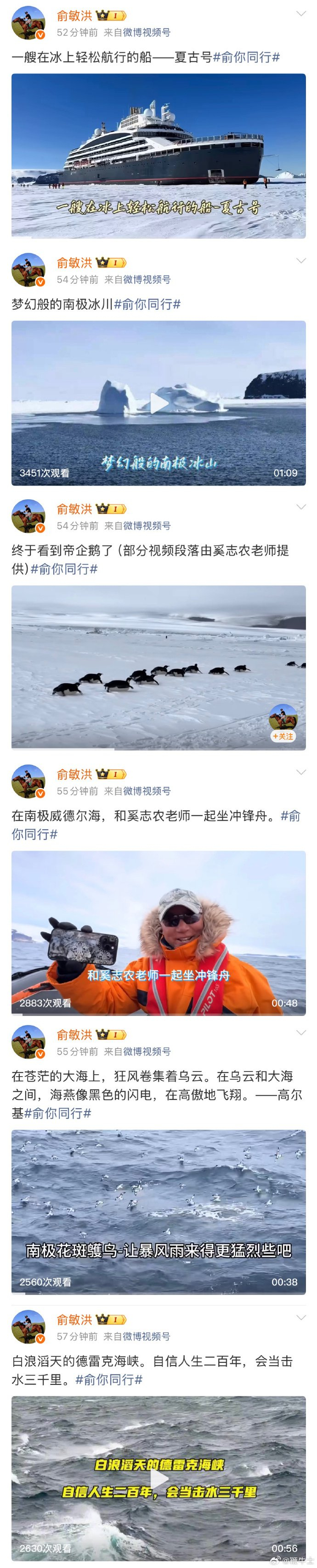
Task: Play the 梦幻般的南极冰山 video
Action: pyautogui.click(x=158, y=402)
